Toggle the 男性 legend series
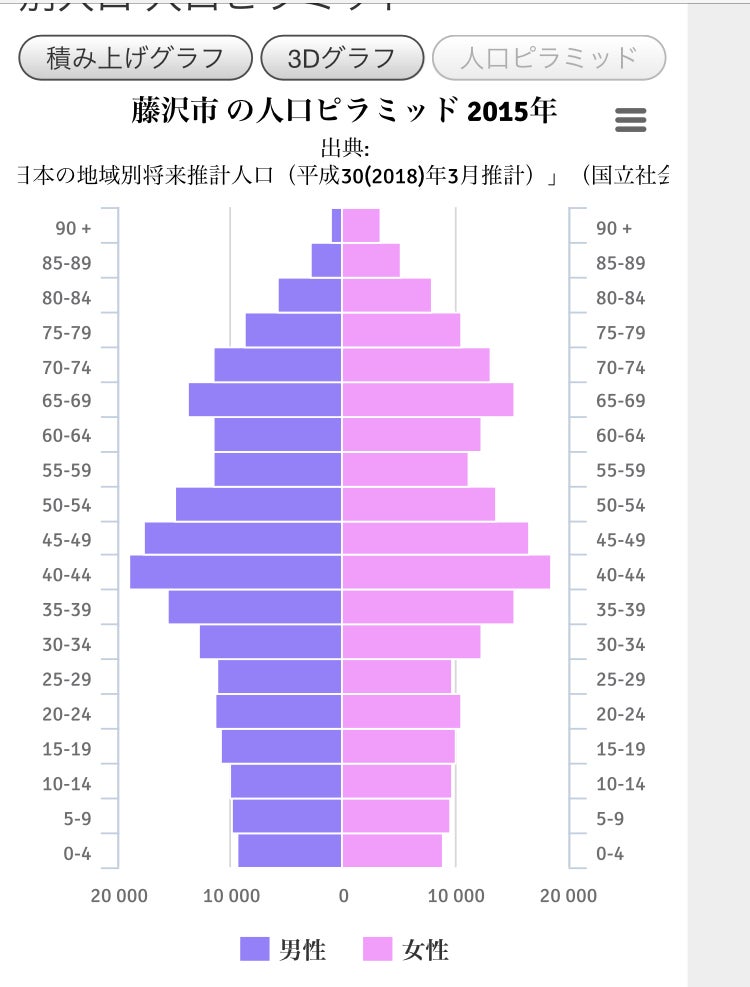Image resolution: width=750 pixels, height=987 pixels. [x=284, y=949]
